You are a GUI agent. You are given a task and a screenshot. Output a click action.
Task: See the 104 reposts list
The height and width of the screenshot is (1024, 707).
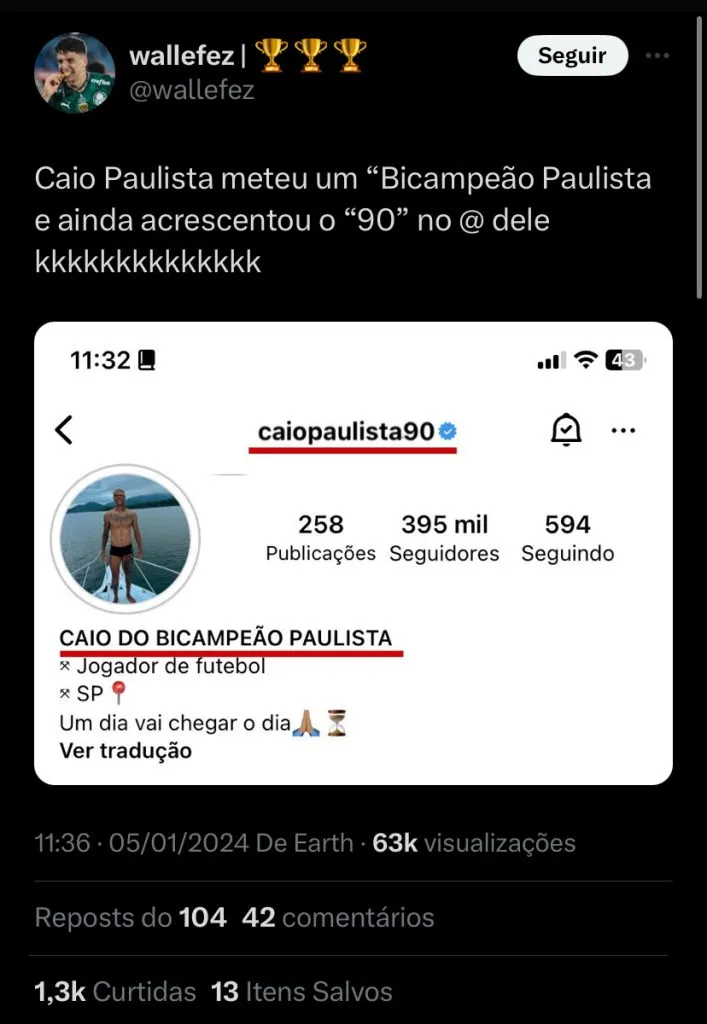point(131,917)
